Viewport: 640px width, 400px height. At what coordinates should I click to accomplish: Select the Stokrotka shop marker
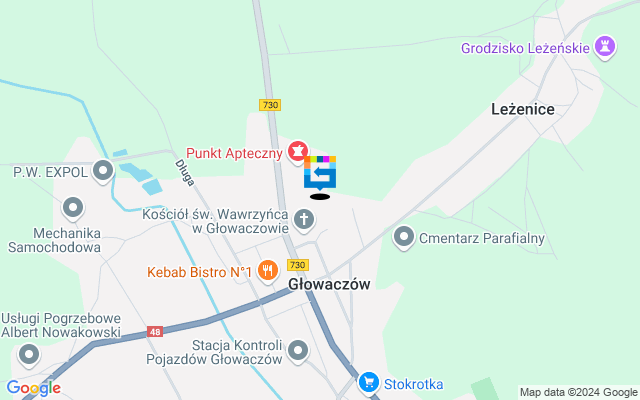pos(369,382)
